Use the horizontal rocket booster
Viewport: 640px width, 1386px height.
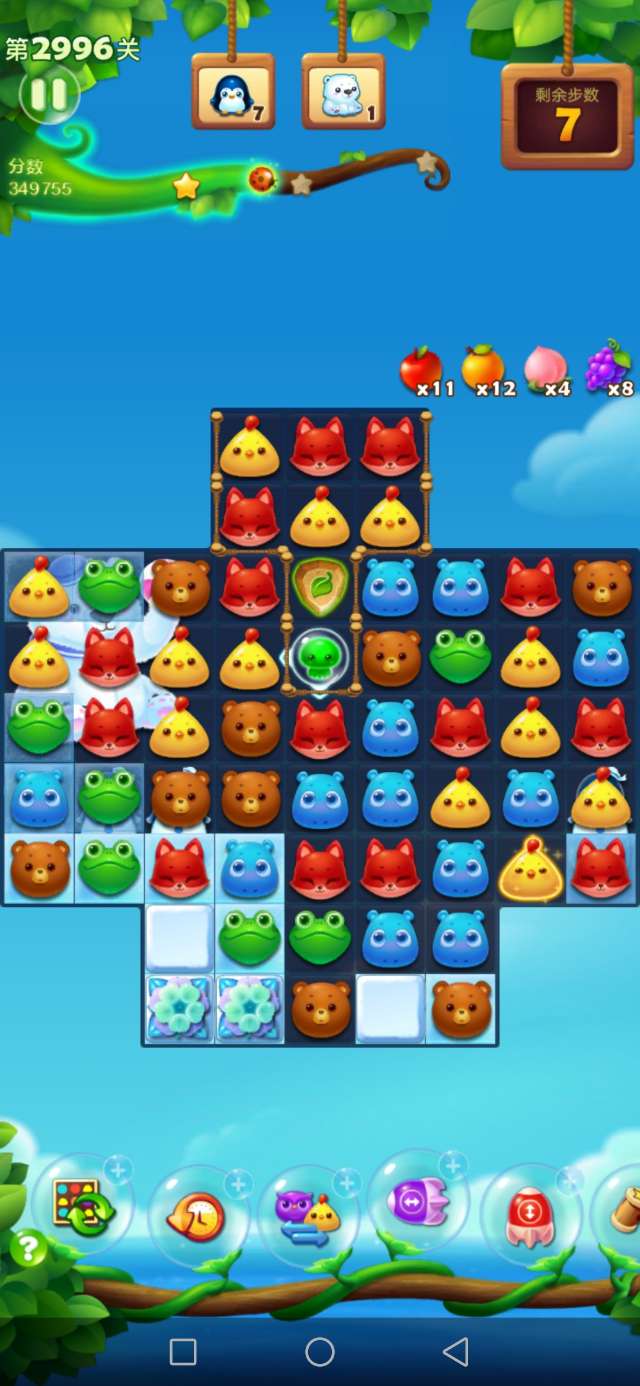tap(418, 1199)
